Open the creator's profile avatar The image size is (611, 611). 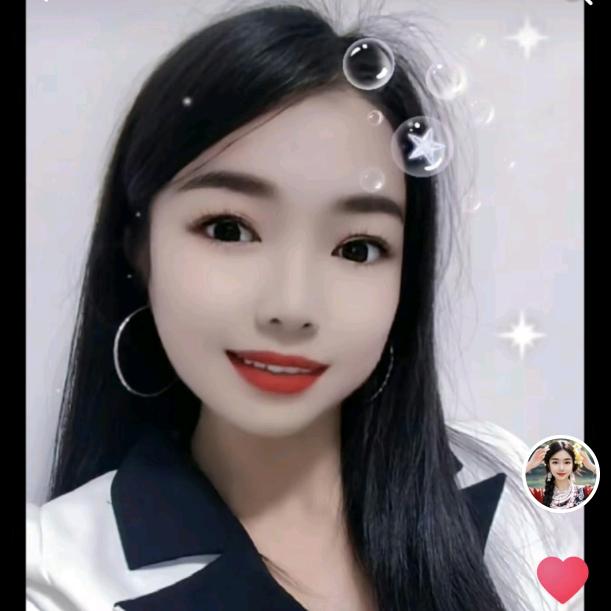point(561,473)
